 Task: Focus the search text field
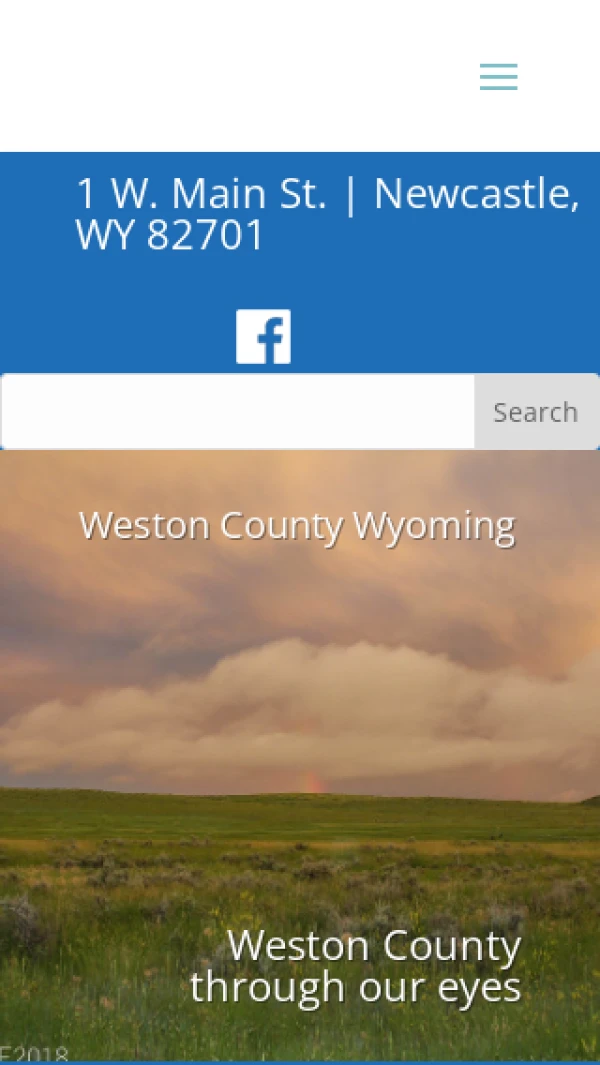click(238, 412)
